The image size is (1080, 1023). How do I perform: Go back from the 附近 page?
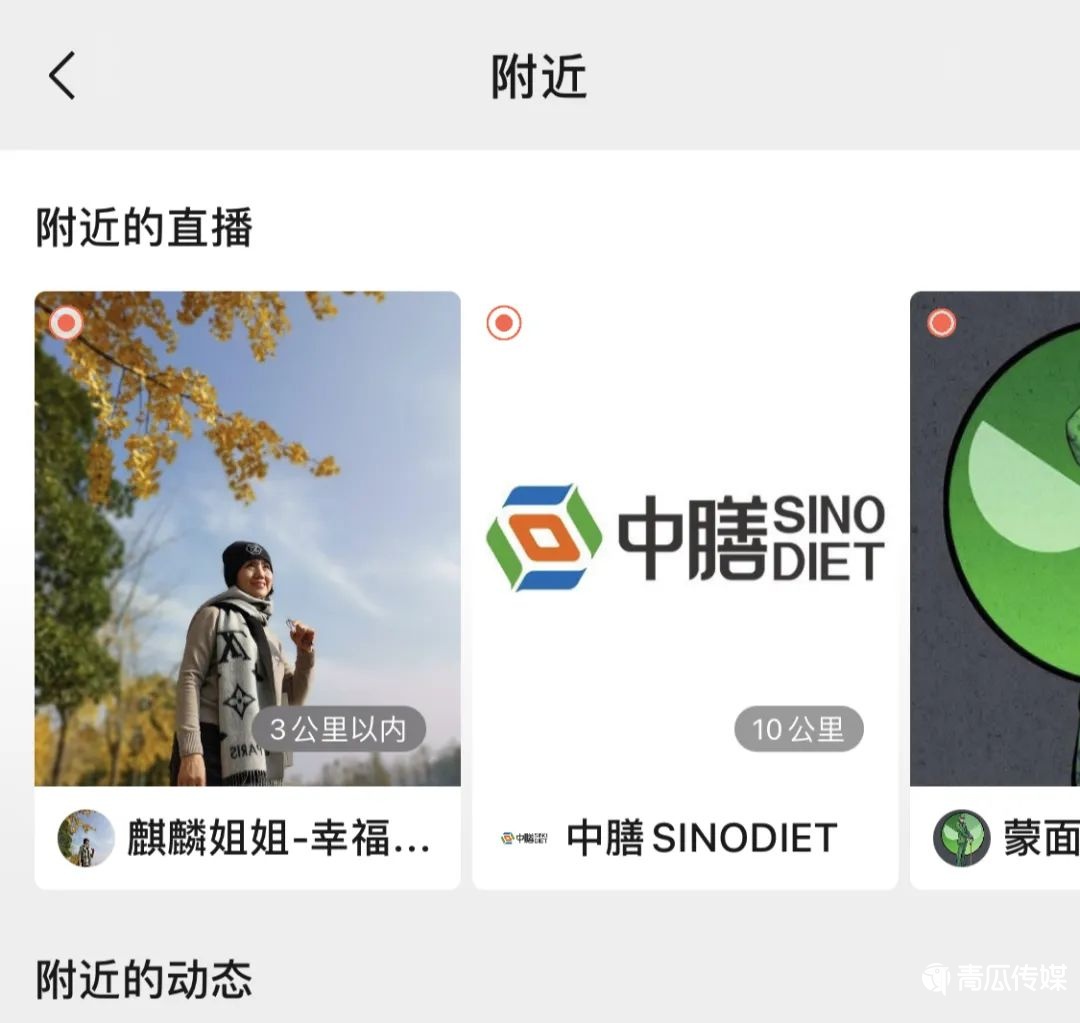coord(62,76)
